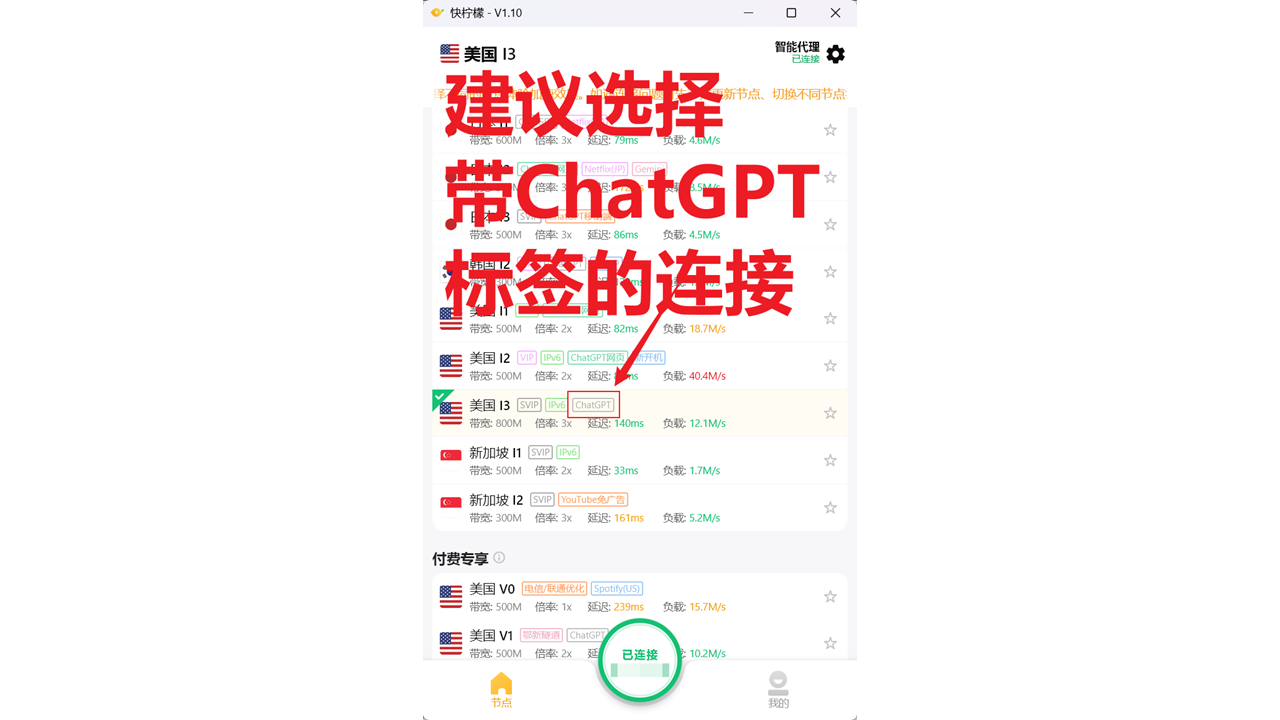Open the info icon beside 付费专享
This screenshot has height=720, width=1280.
(x=499, y=558)
